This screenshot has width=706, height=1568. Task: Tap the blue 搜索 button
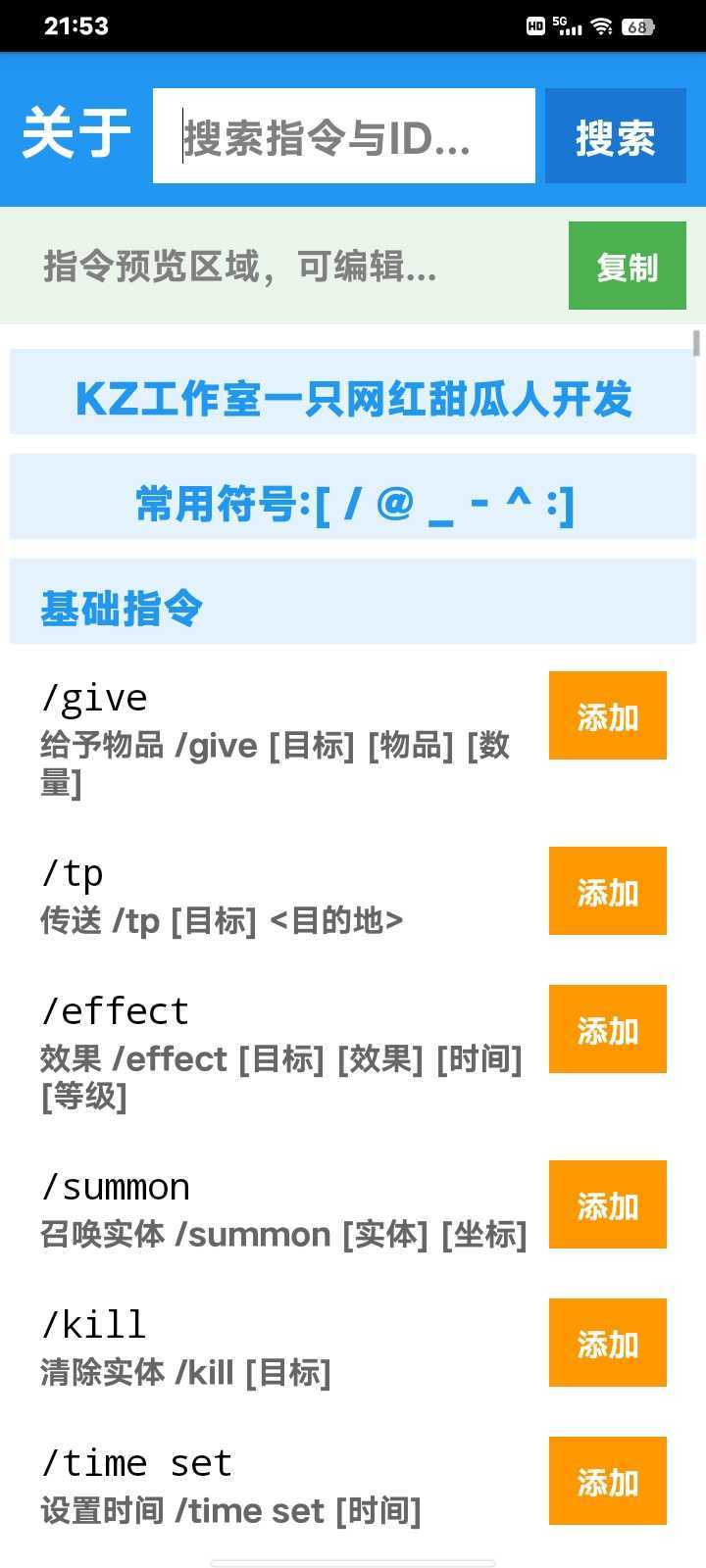pyautogui.click(x=615, y=136)
